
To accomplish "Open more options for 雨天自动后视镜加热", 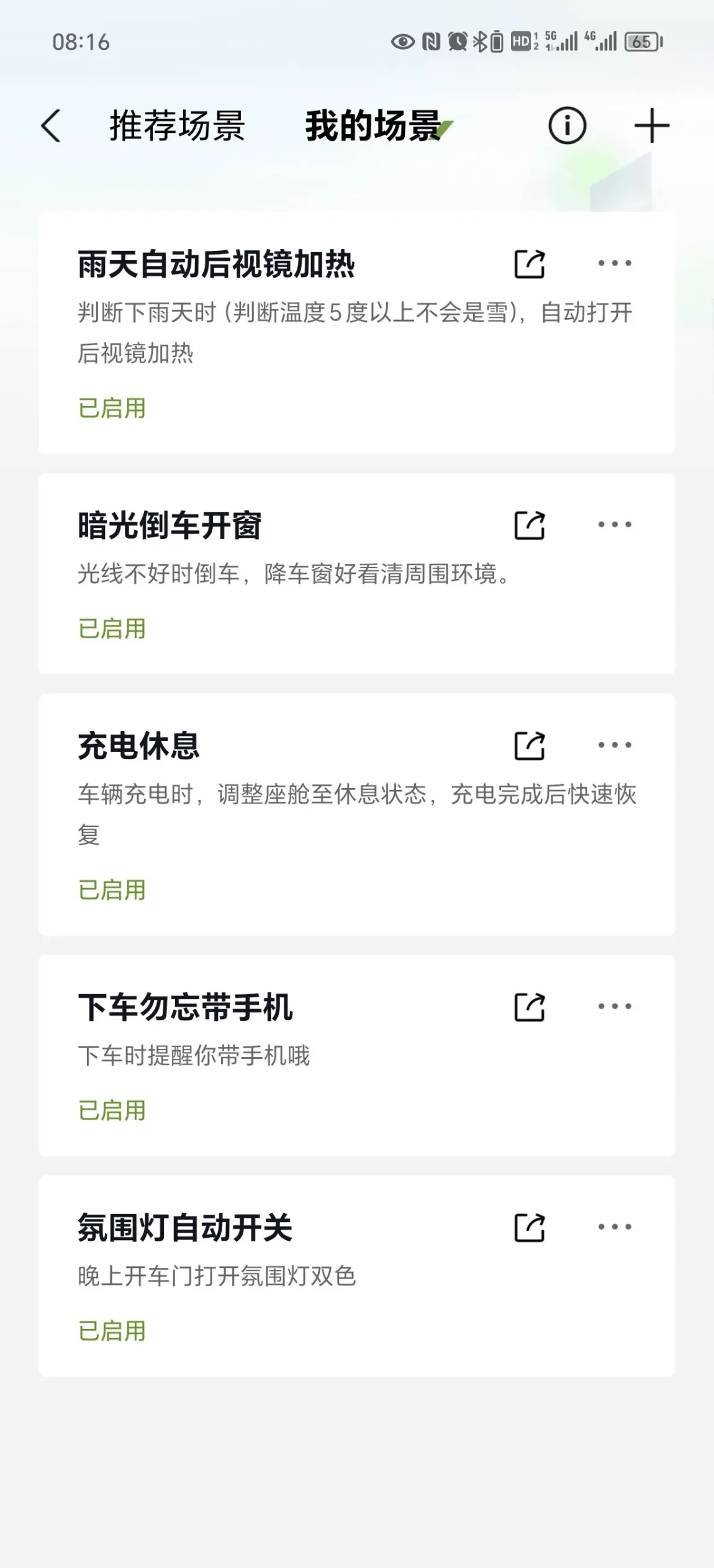I will (x=615, y=264).
